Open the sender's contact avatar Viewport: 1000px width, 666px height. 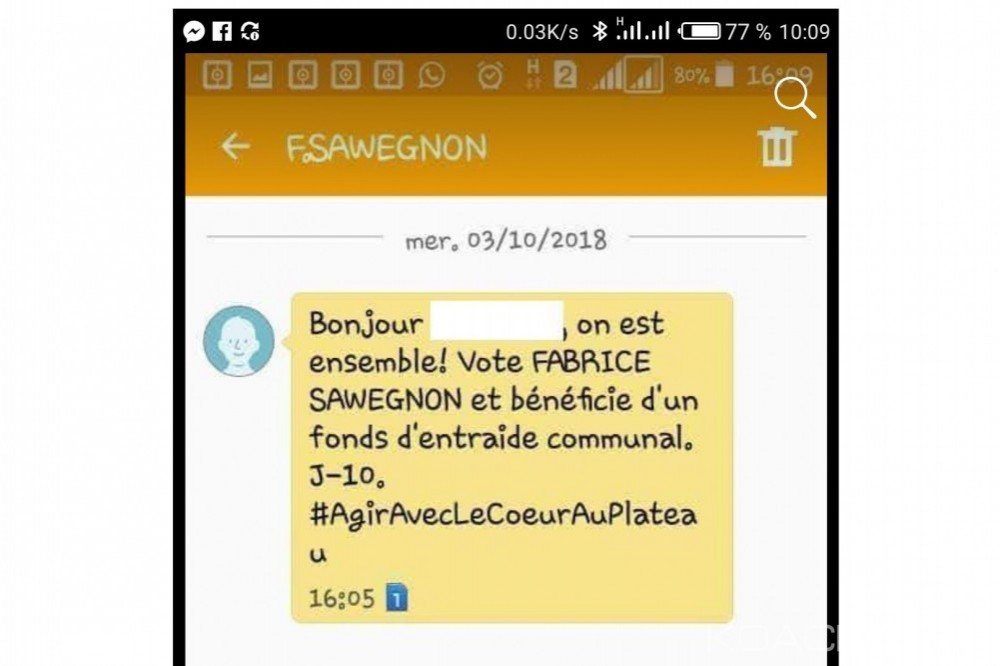238,341
